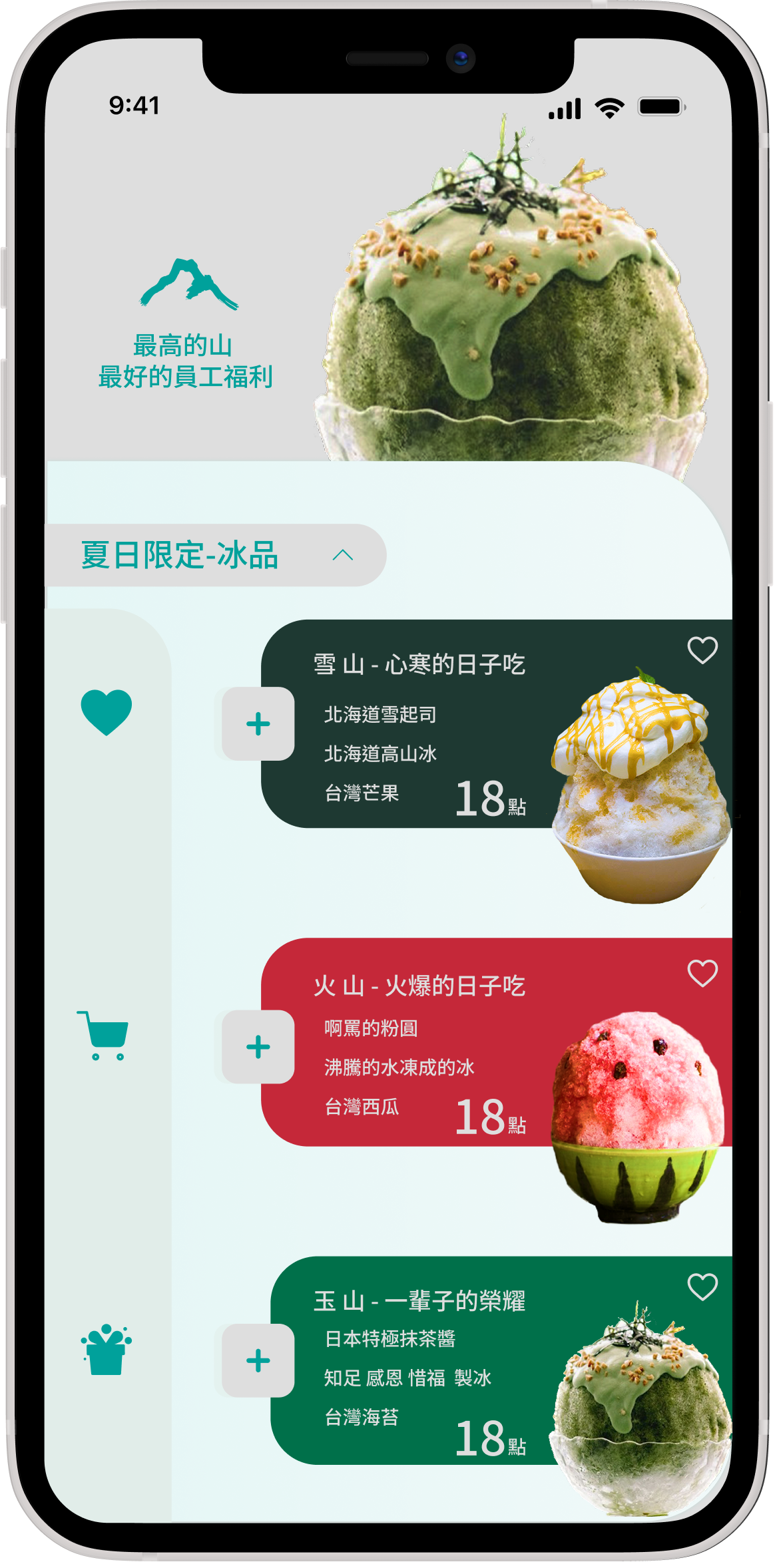Favorite the 火山 - 火爆的日子吃 item
Screen dimensions: 775x1568
[702, 974]
